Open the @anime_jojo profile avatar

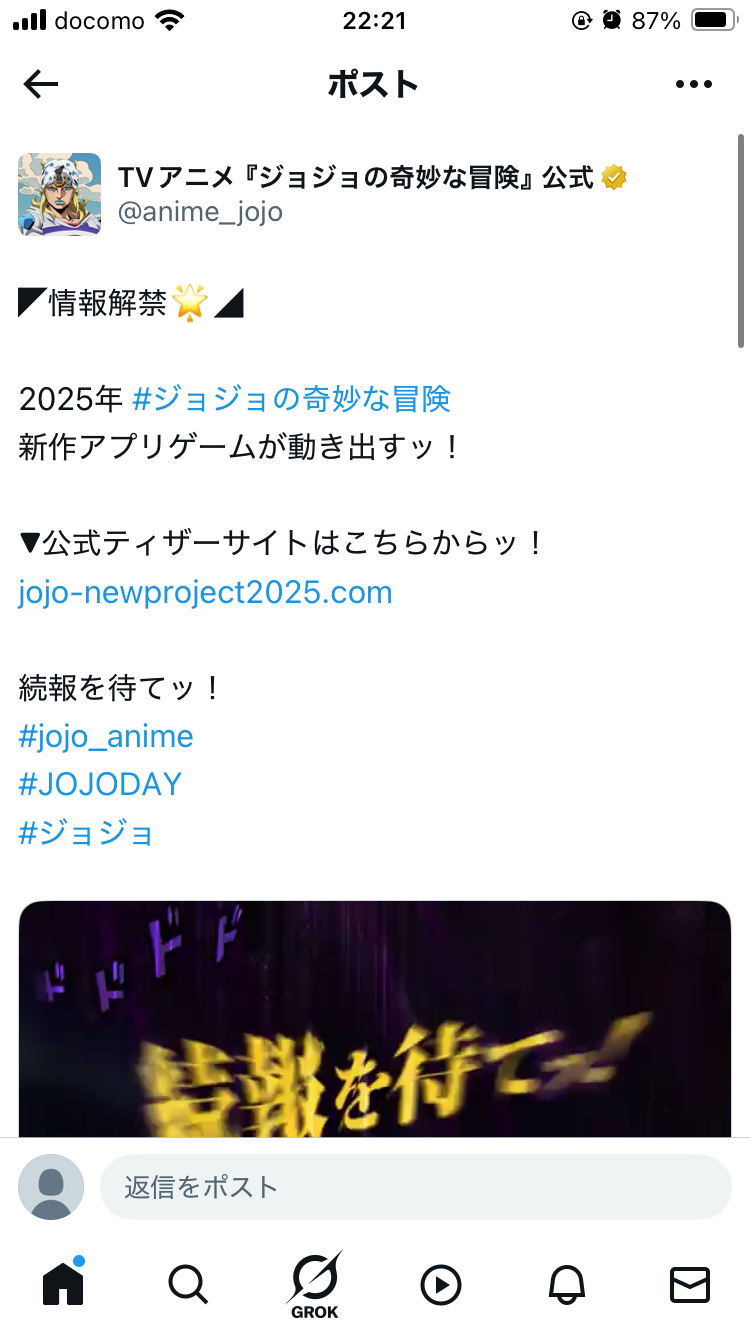(x=60, y=194)
